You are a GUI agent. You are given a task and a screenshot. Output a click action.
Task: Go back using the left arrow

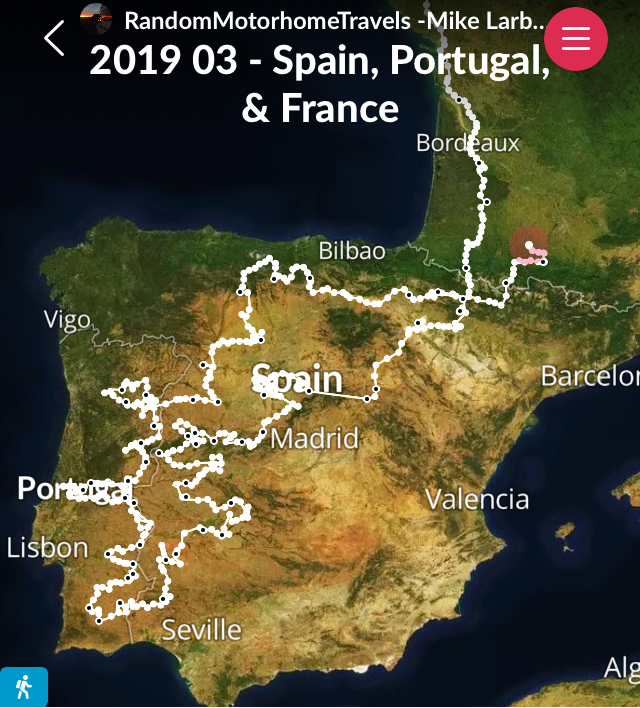(x=54, y=39)
